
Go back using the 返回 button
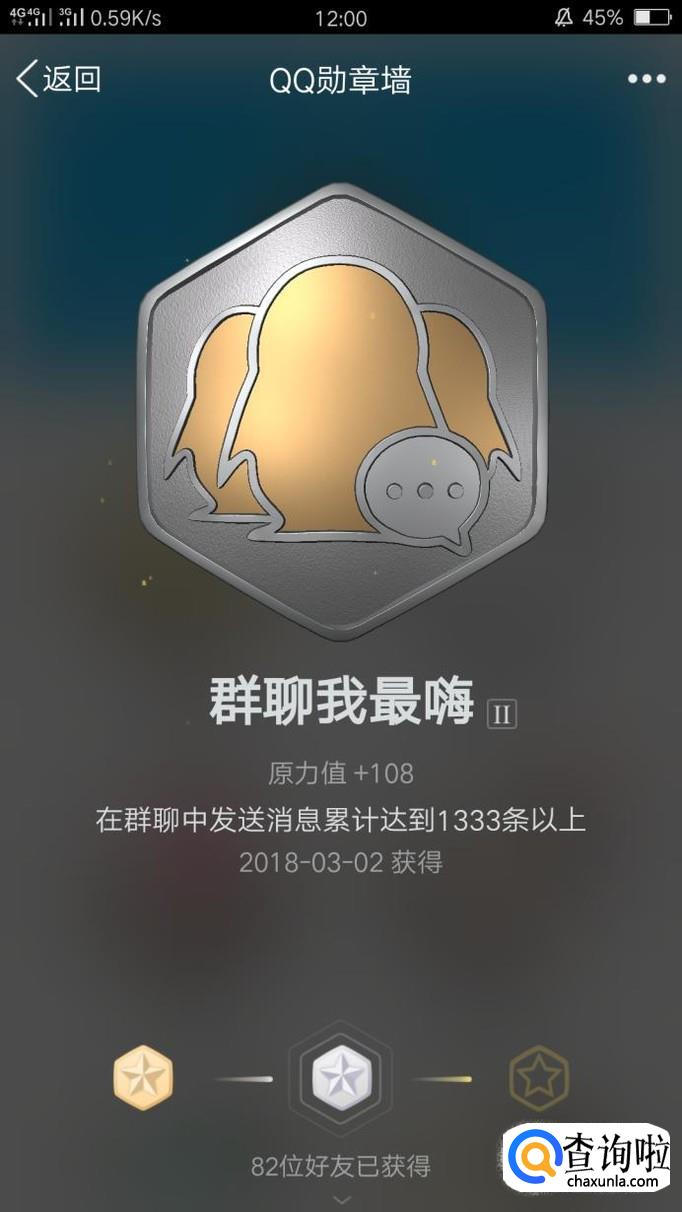[58, 79]
